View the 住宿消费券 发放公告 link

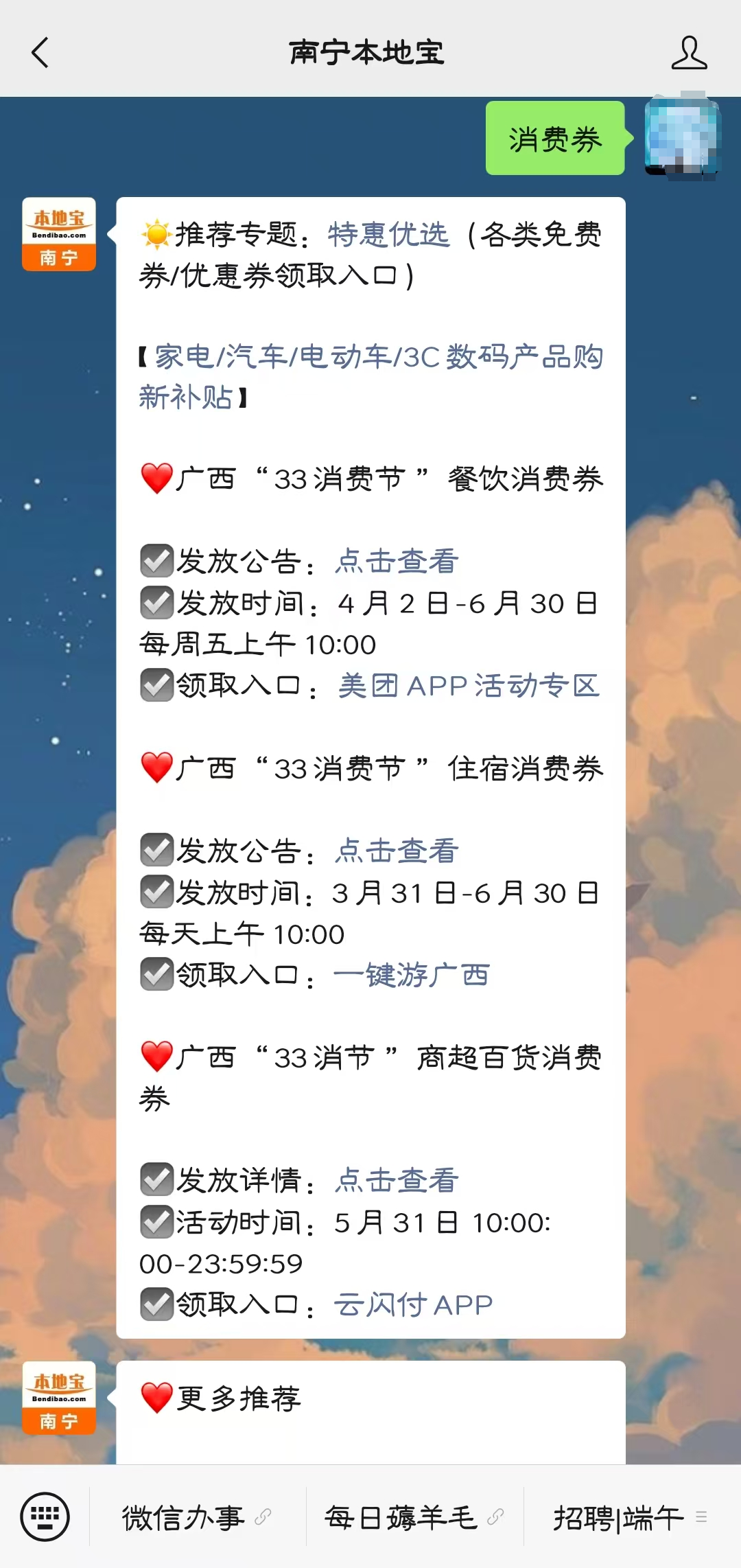tap(397, 851)
